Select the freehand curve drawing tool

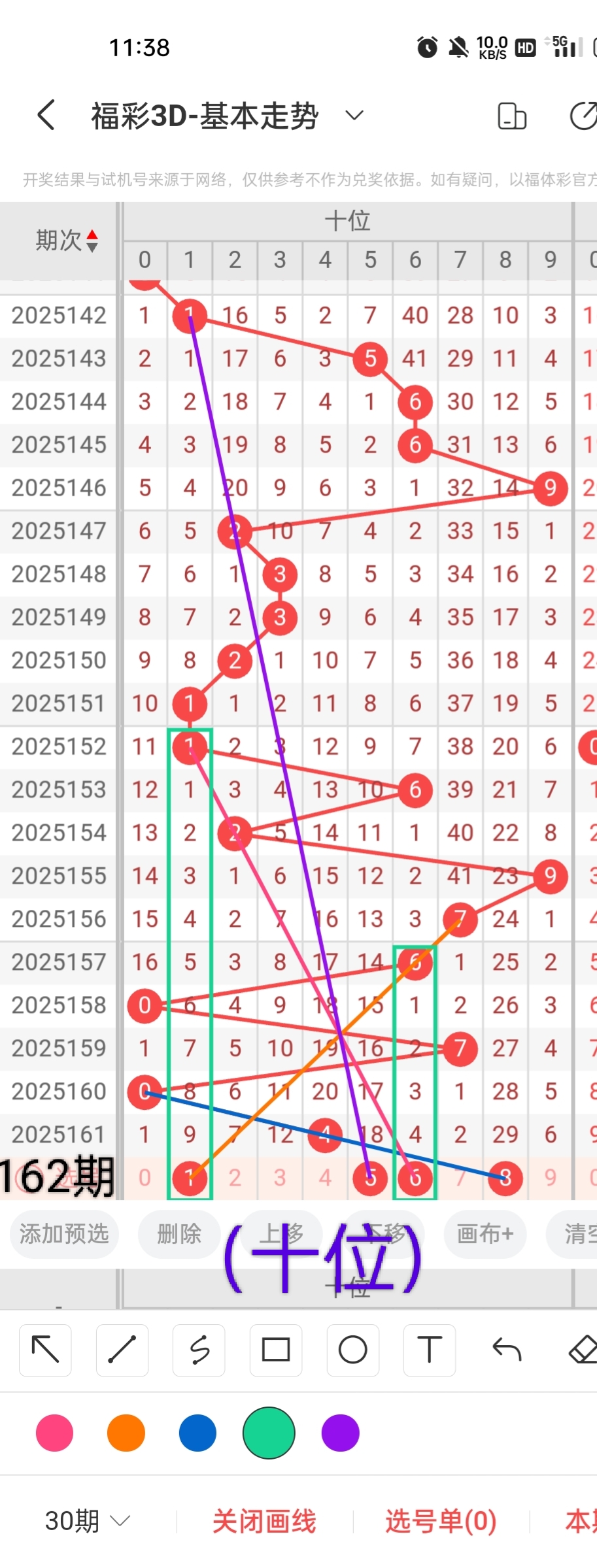(x=199, y=1350)
